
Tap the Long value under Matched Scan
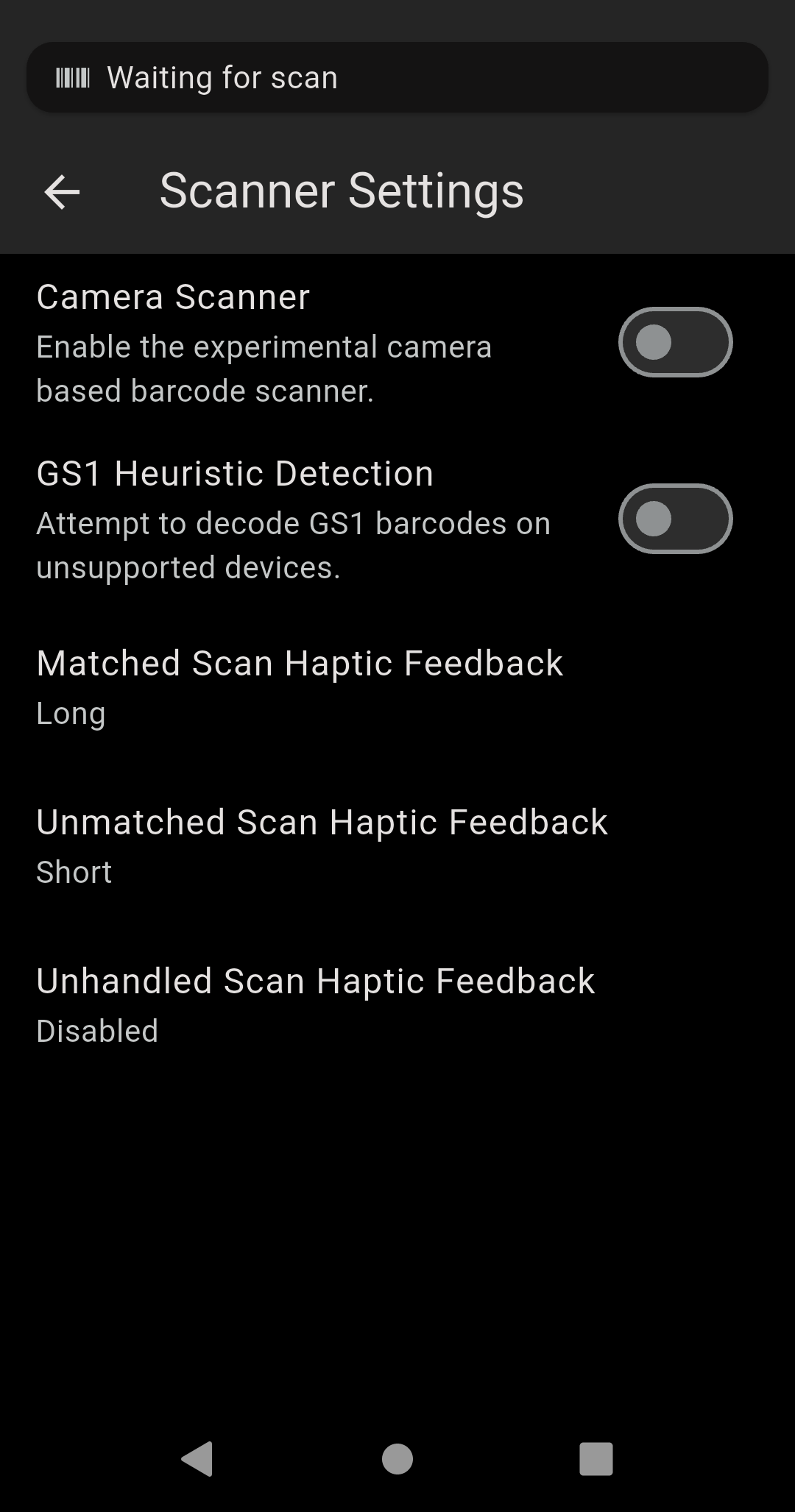coord(71,711)
